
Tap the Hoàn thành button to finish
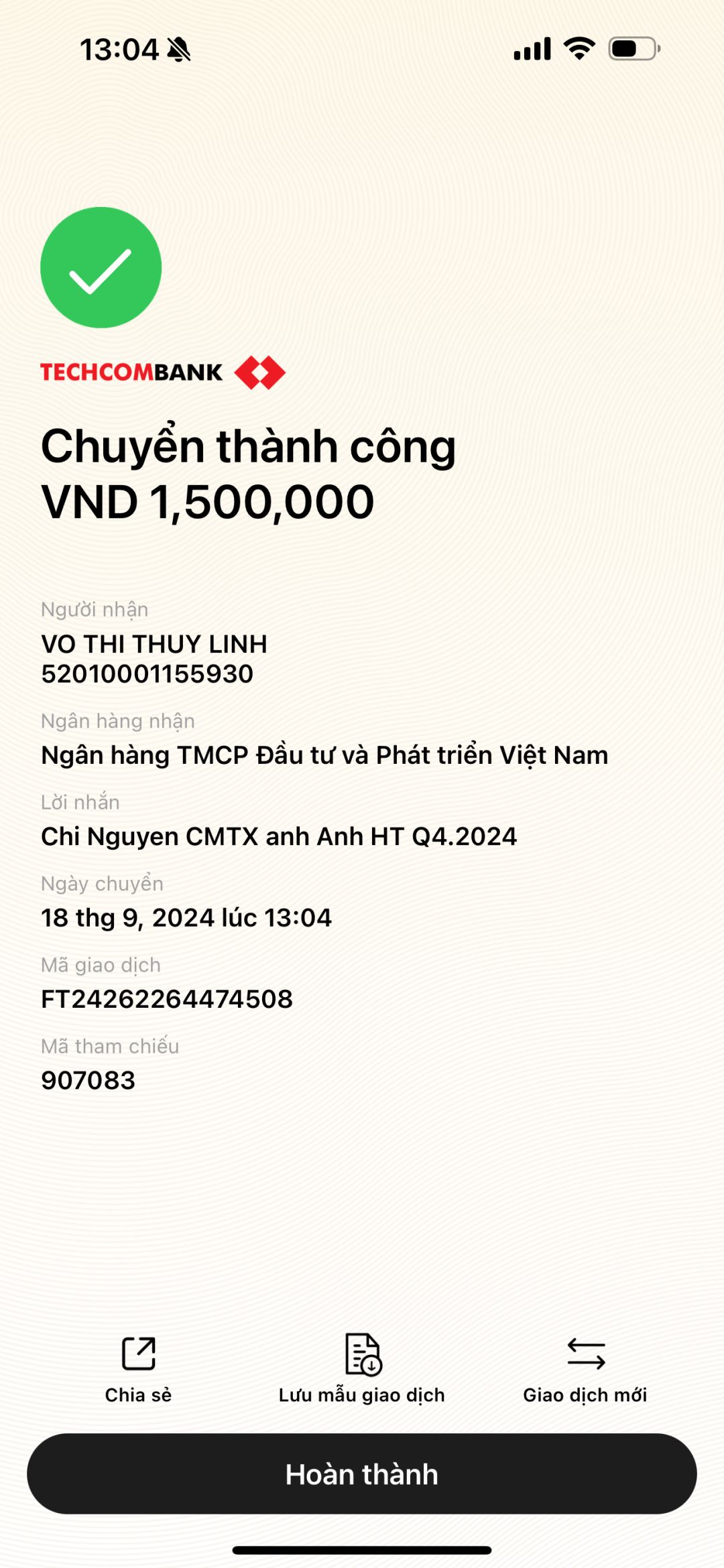pos(362,1474)
